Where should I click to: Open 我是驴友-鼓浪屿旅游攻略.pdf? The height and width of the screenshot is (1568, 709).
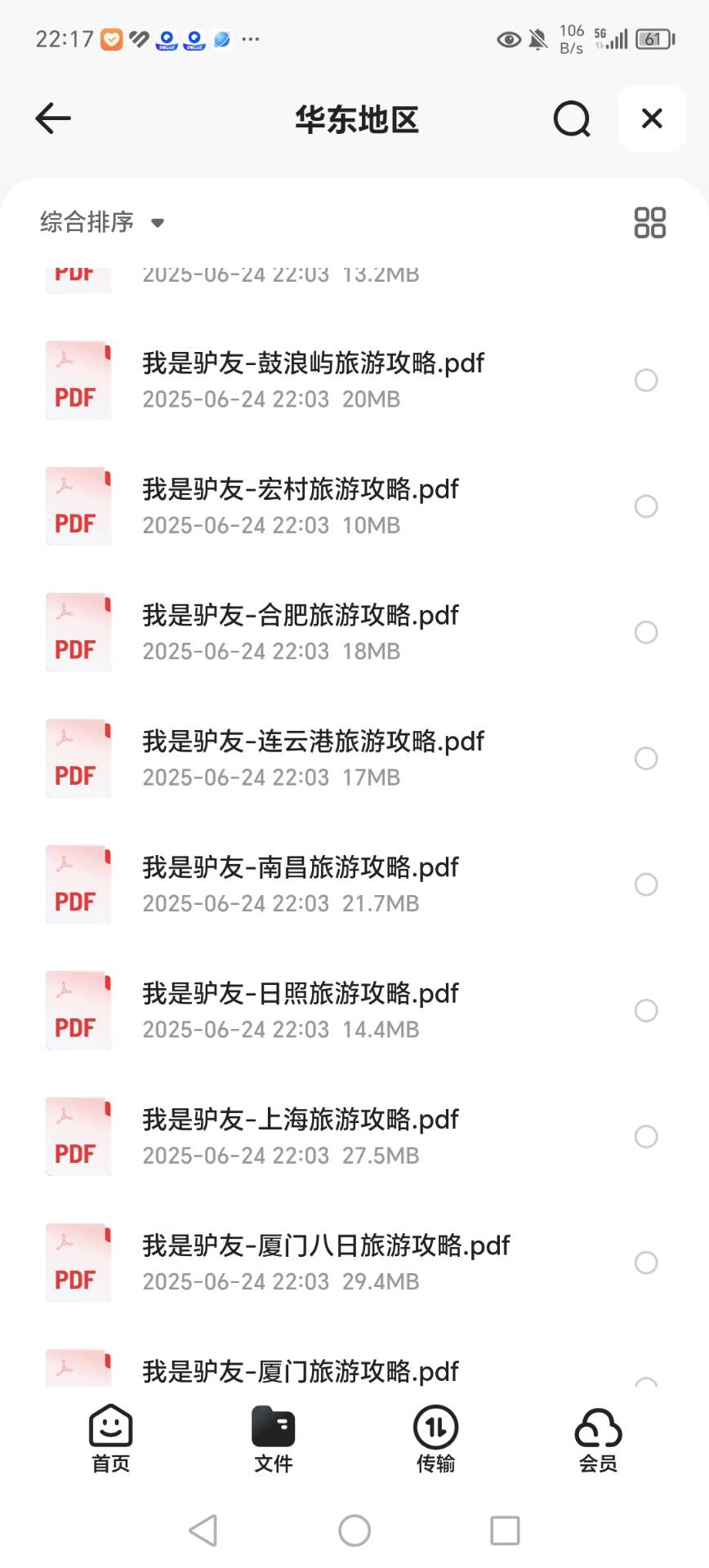pyautogui.click(x=314, y=380)
